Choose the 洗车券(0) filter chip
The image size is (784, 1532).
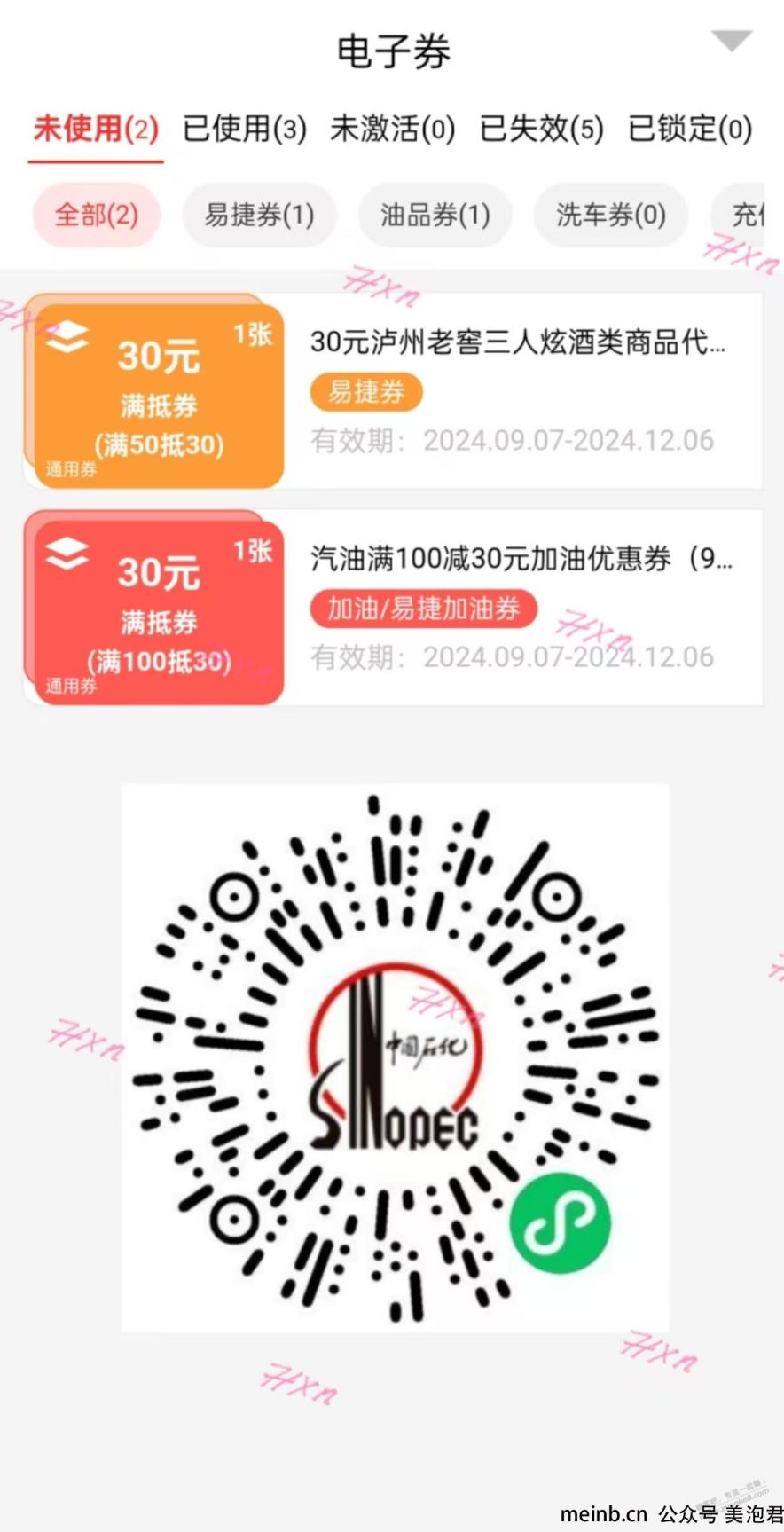coord(610,215)
